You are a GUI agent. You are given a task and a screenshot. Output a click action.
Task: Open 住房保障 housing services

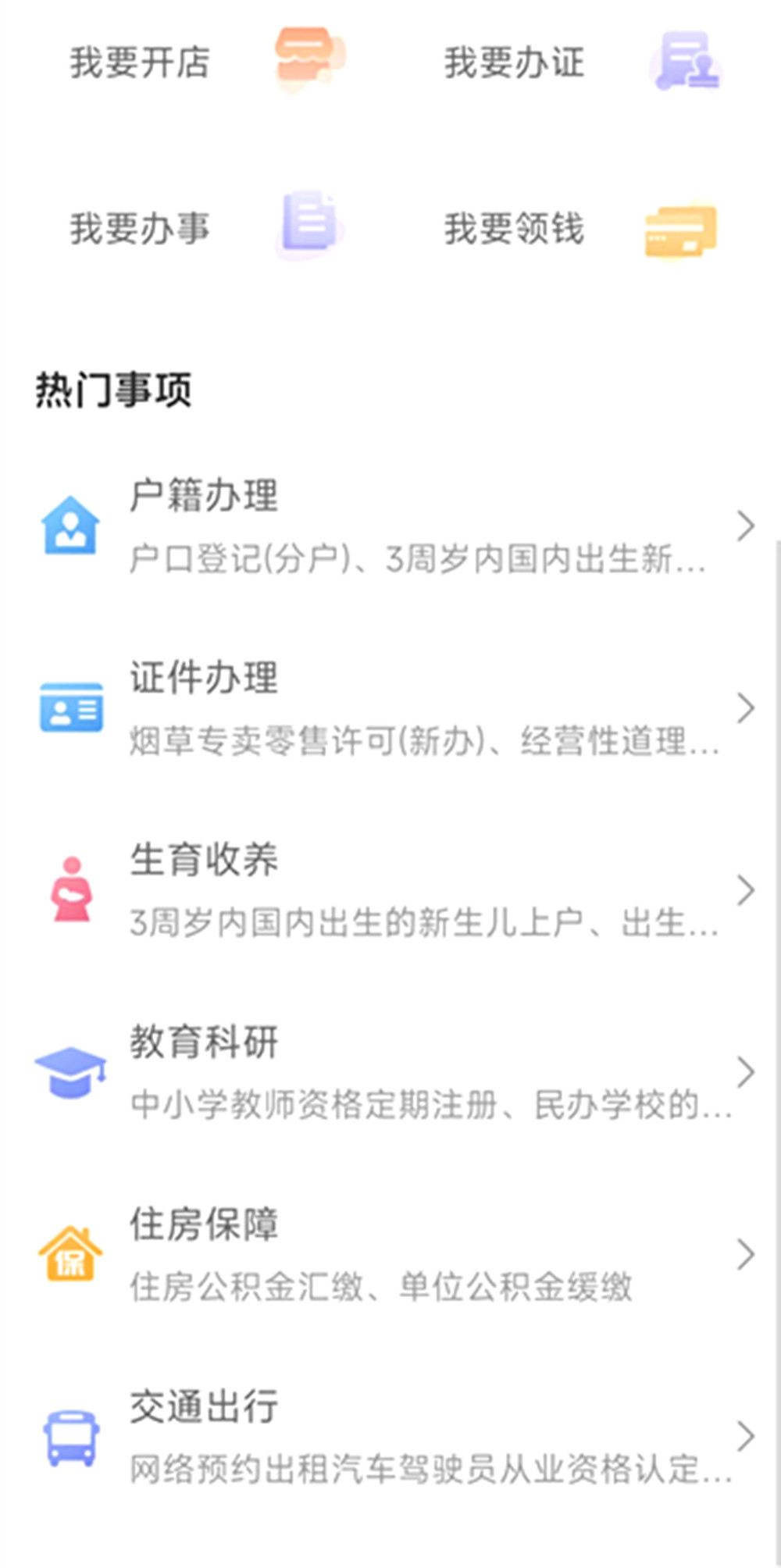pos(390,1255)
